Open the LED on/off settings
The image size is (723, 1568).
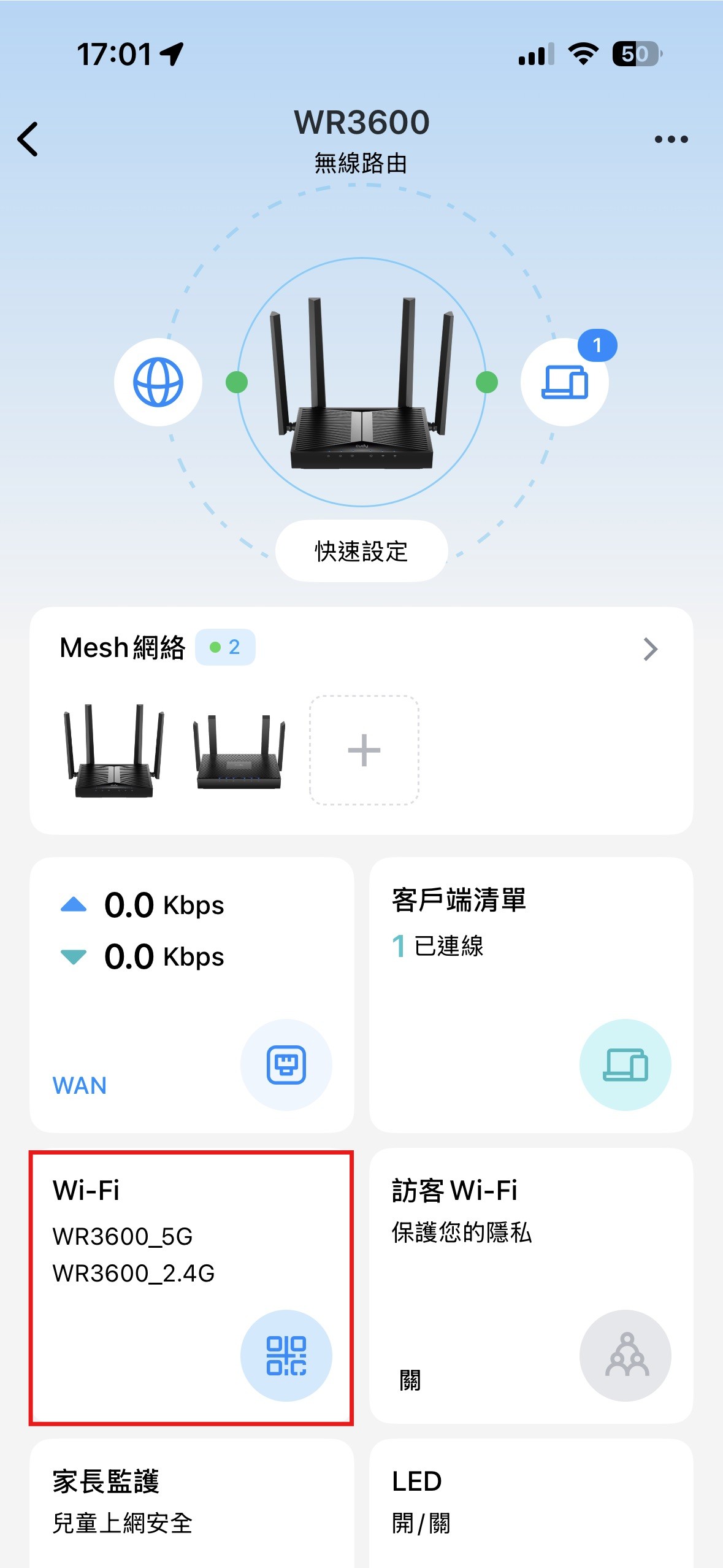(531, 1503)
